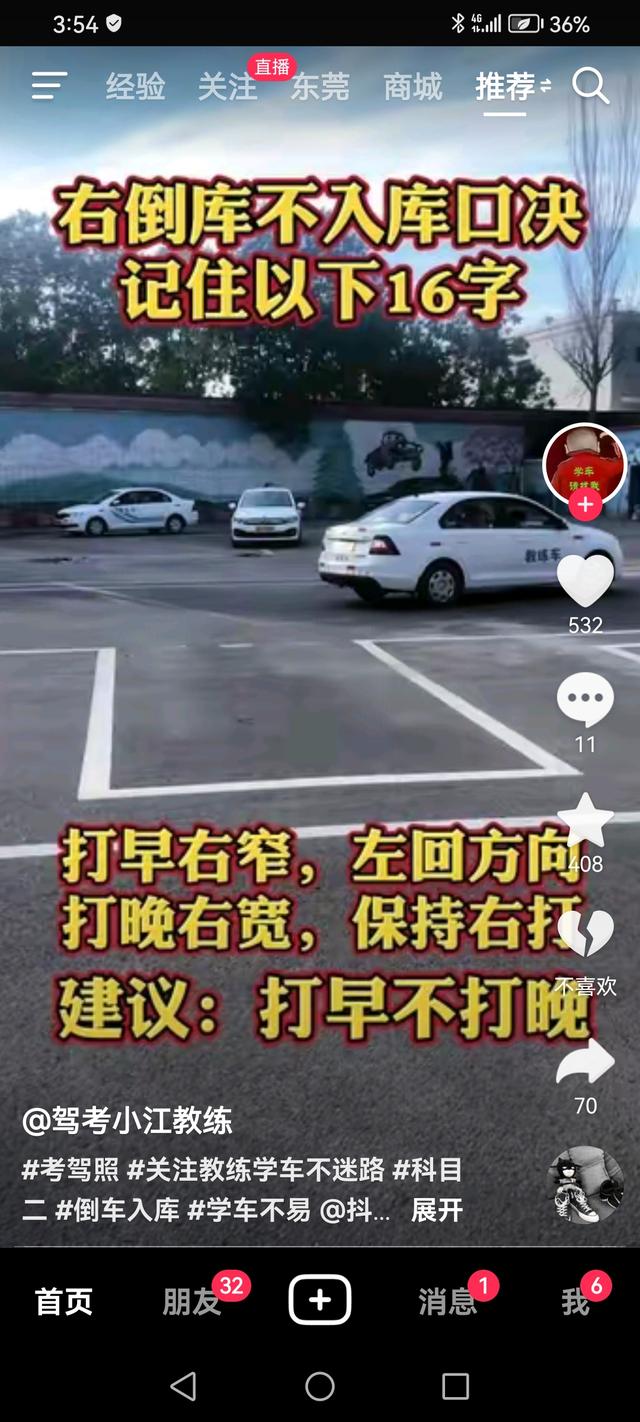Open the 消息 tab
Image resolution: width=640 pixels, height=1422 pixels.
click(447, 1301)
